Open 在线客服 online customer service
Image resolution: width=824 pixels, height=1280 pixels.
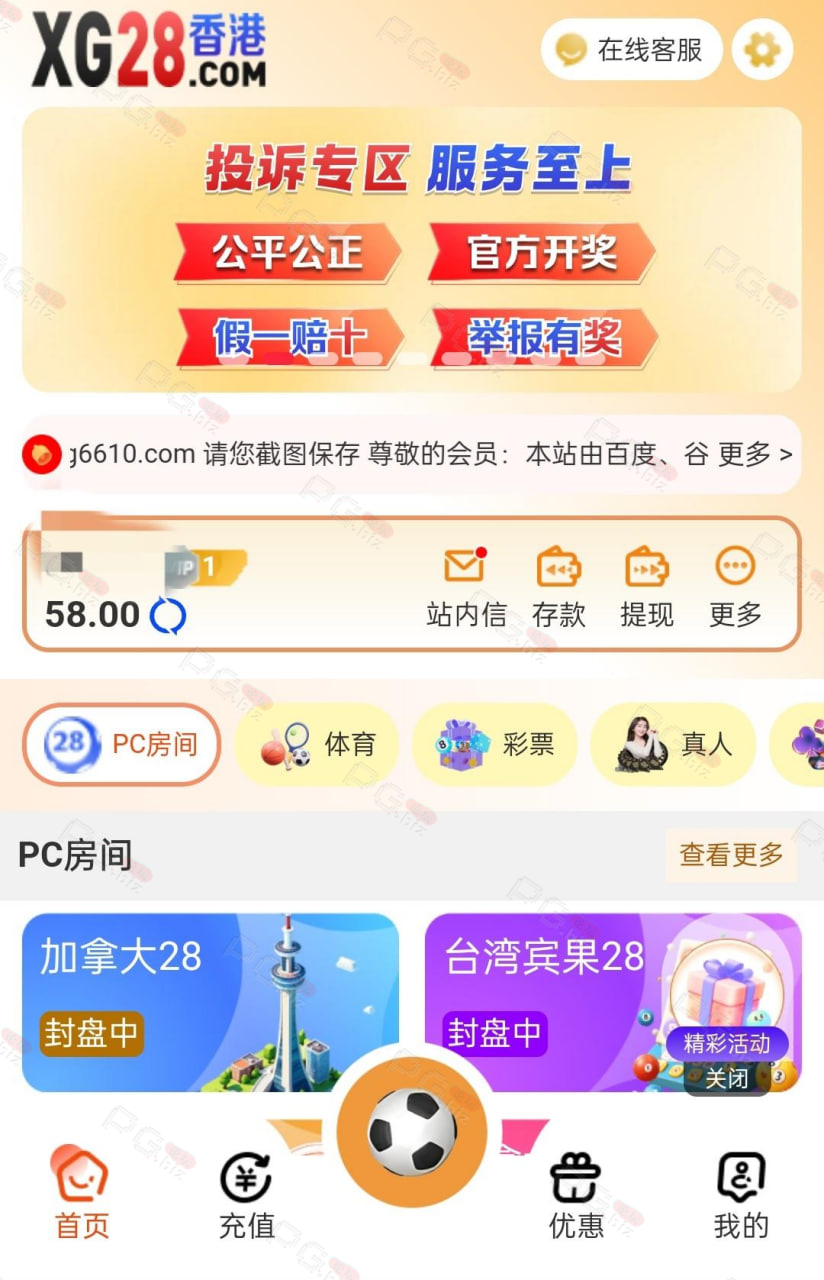tap(631, 49)
